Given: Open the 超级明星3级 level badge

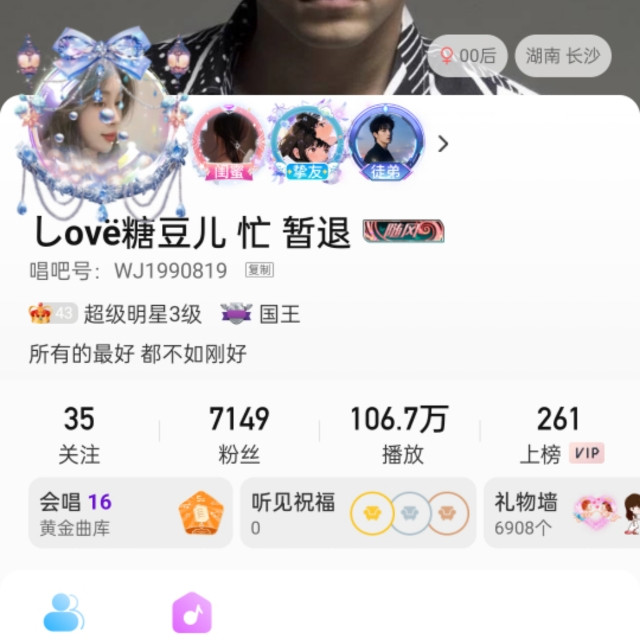Looking at the screenshot, I should 115,314.
